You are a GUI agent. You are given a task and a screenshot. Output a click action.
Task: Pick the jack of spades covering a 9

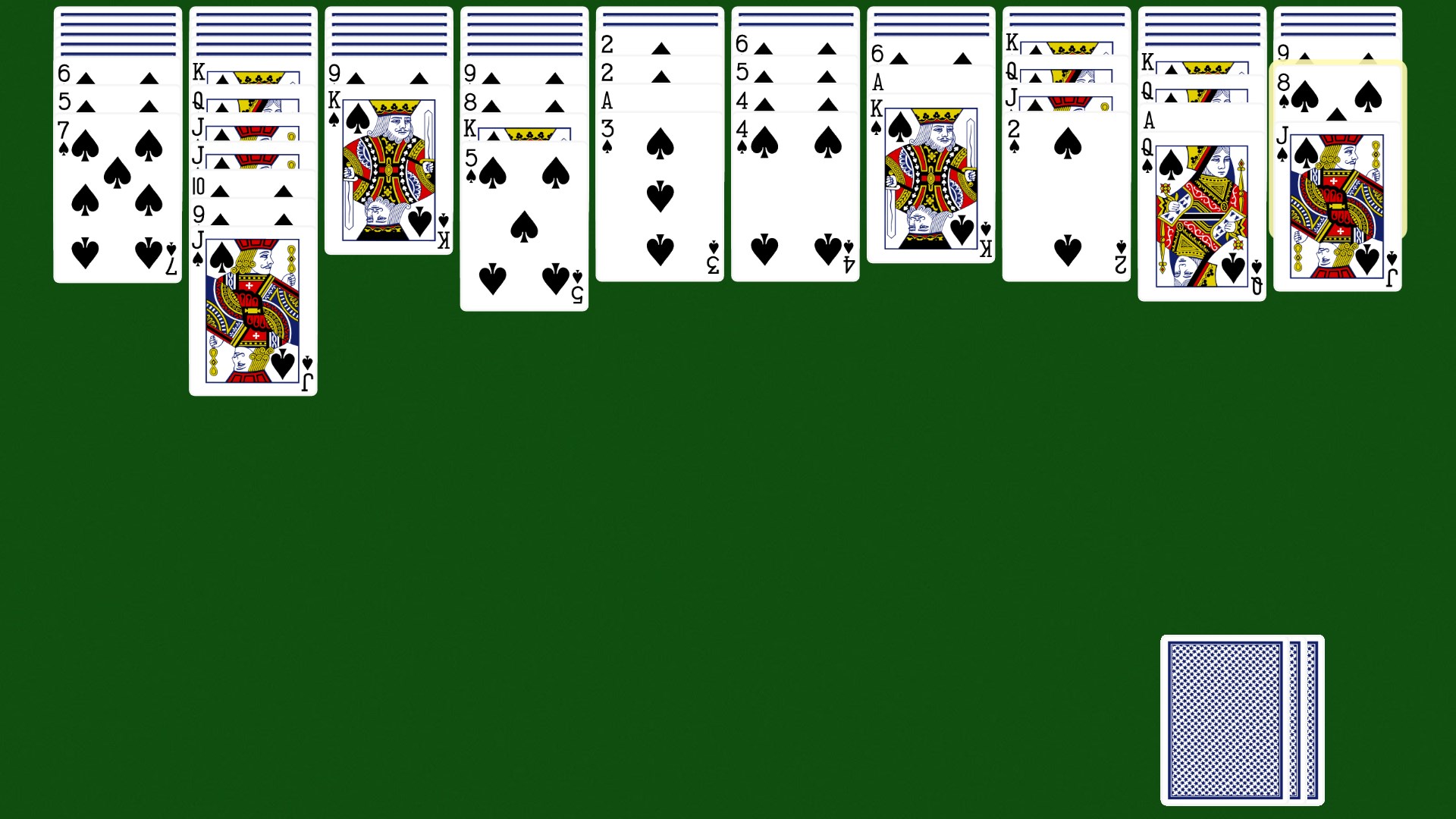(x=253, y=311)
